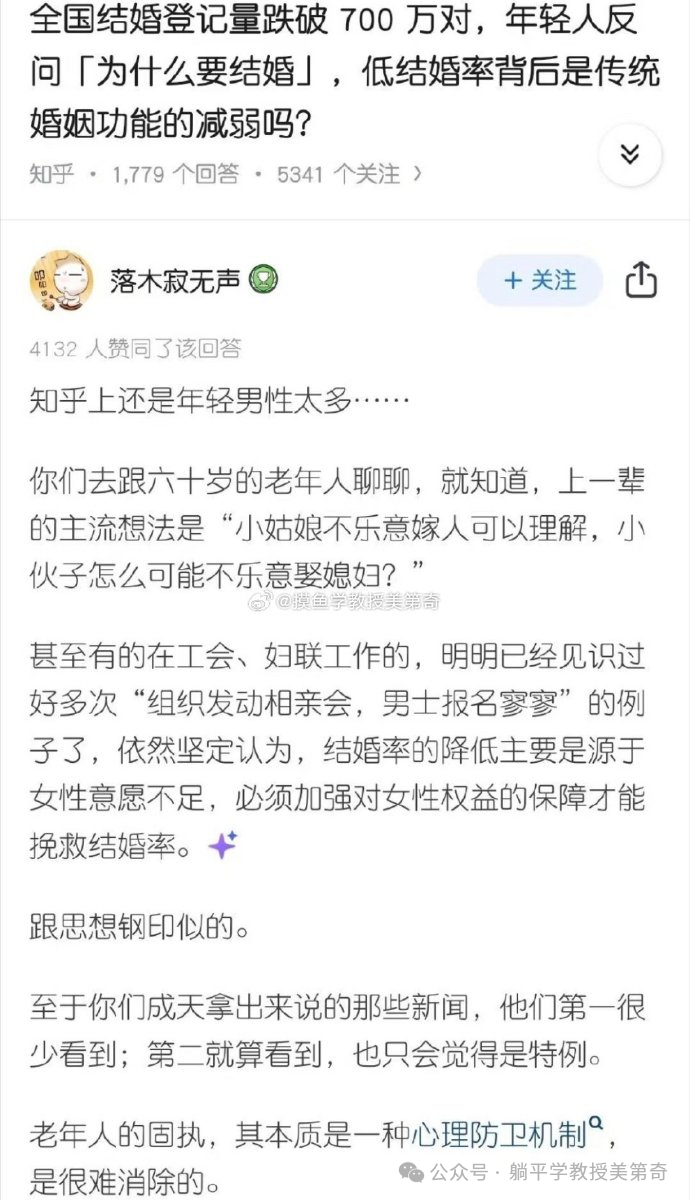Viewport: 690px width, 1200px height.
Task: Share this answer
Action: pos(641,280)
